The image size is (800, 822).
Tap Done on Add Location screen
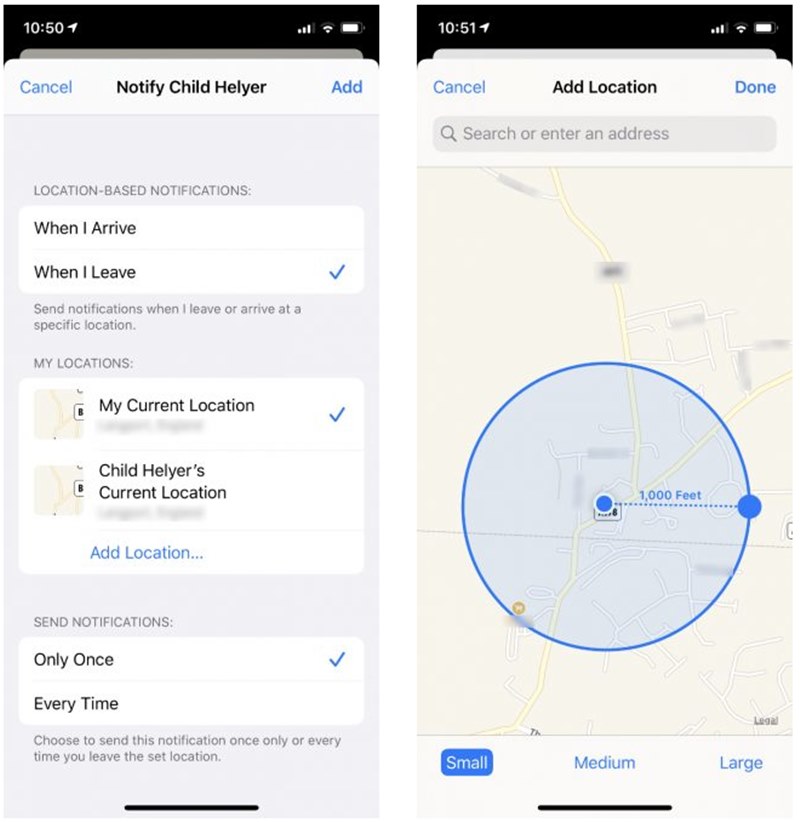click(x=755, y=87)
